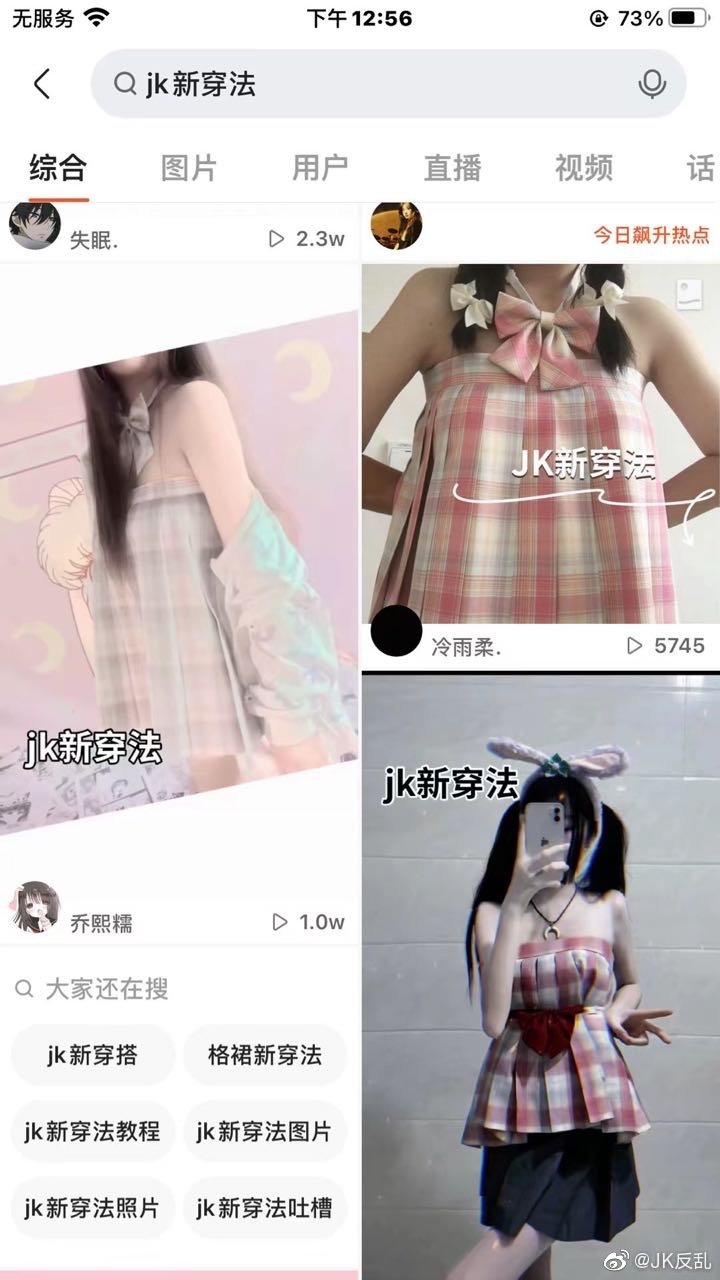Open 失眠.'s profile avatar
This screenshot has width=720, height=1280.
tap(34, 224)
